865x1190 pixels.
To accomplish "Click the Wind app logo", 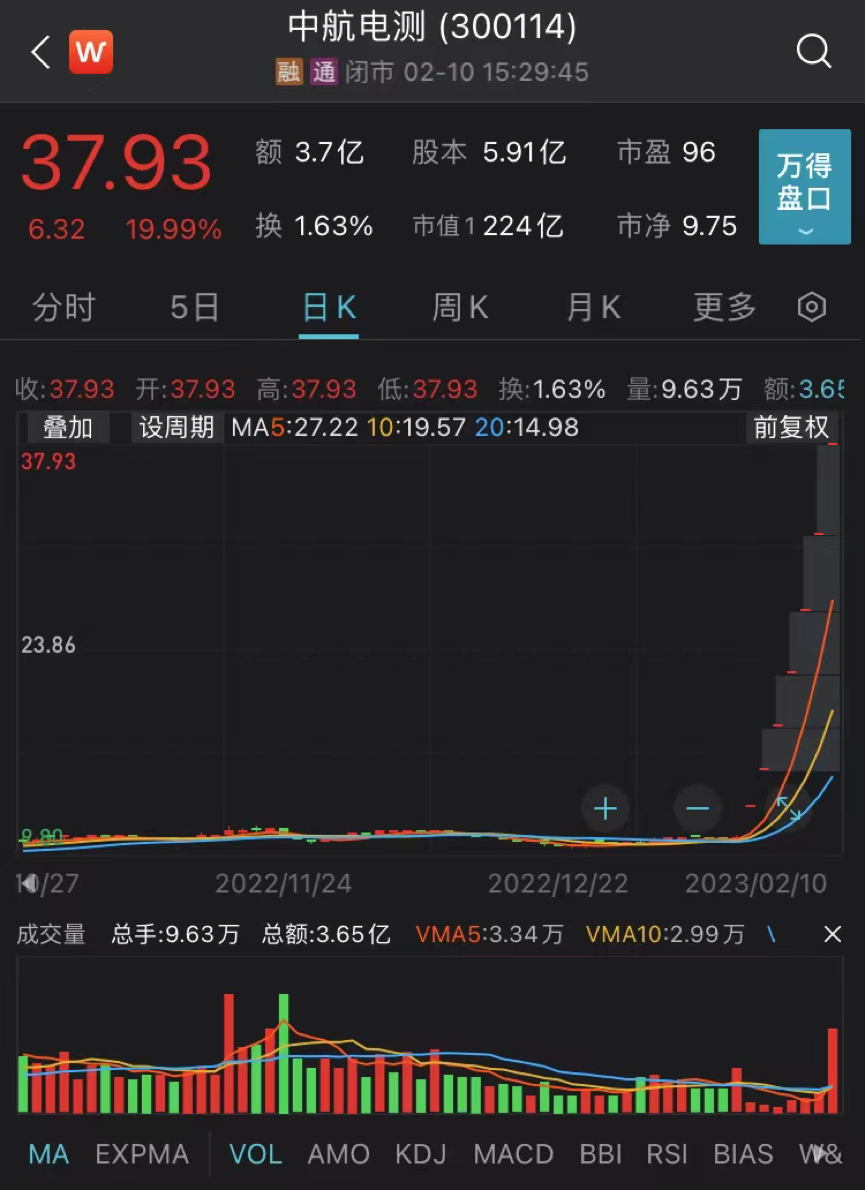I will click(x=91, y=52).
